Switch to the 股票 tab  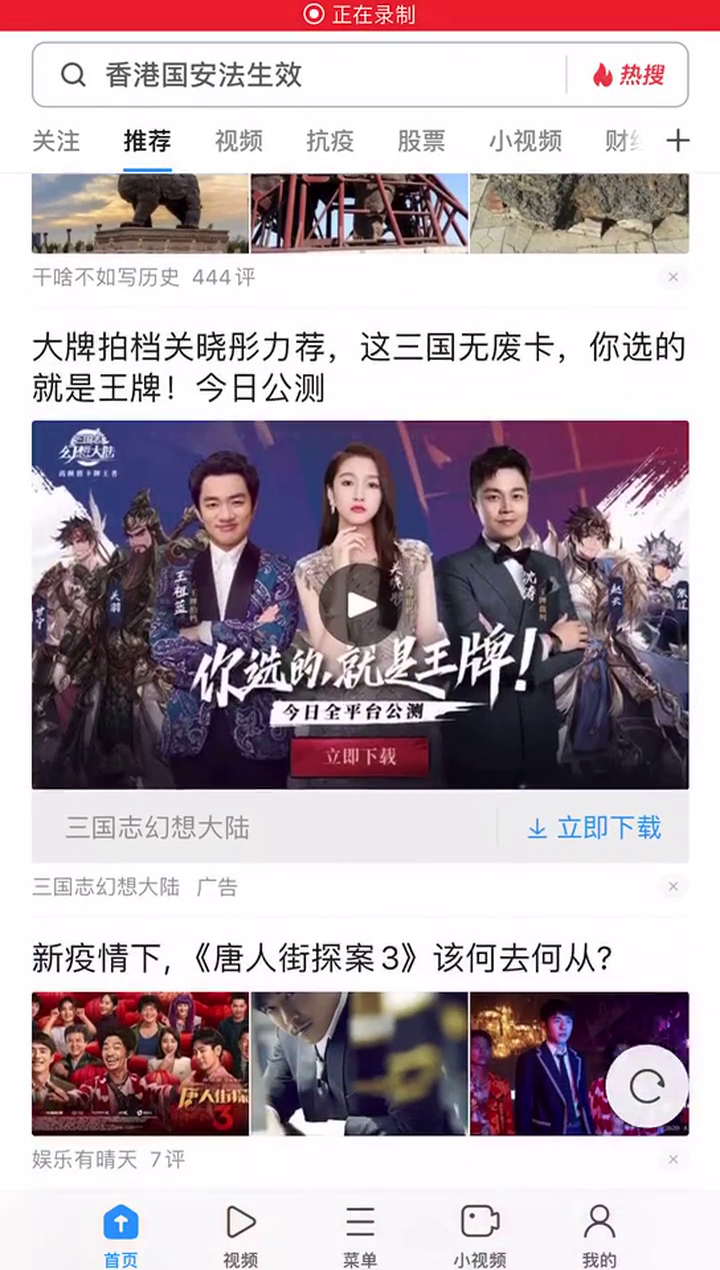pyautogui.click(x=421, y=141)
